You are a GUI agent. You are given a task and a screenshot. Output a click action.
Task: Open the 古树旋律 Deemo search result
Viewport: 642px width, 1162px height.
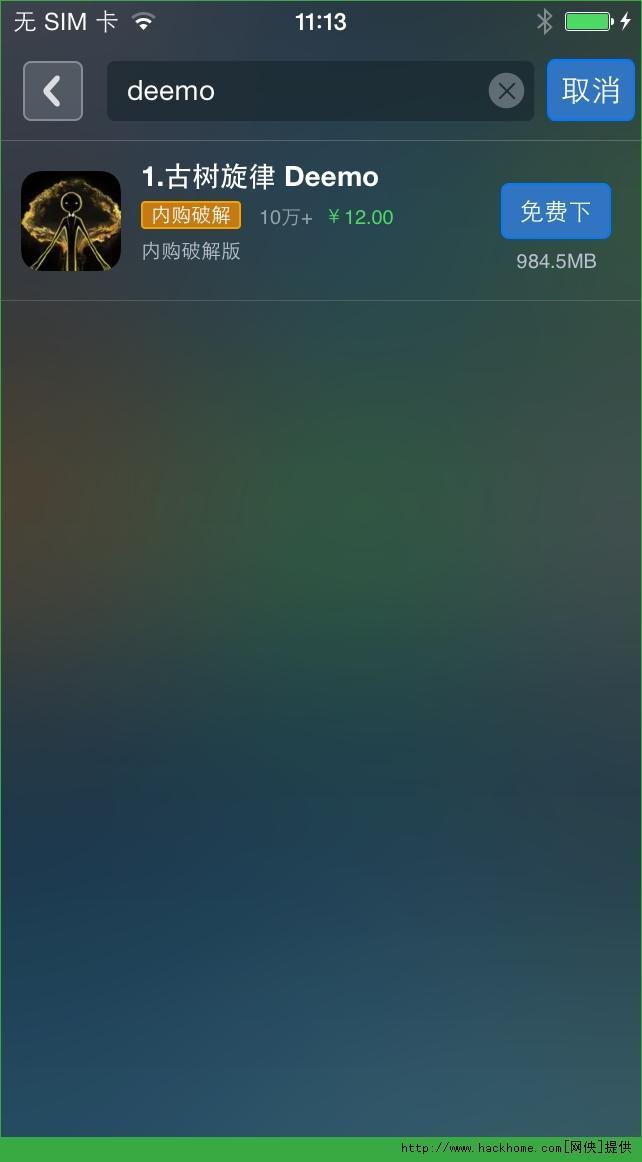tap(260, 178)
